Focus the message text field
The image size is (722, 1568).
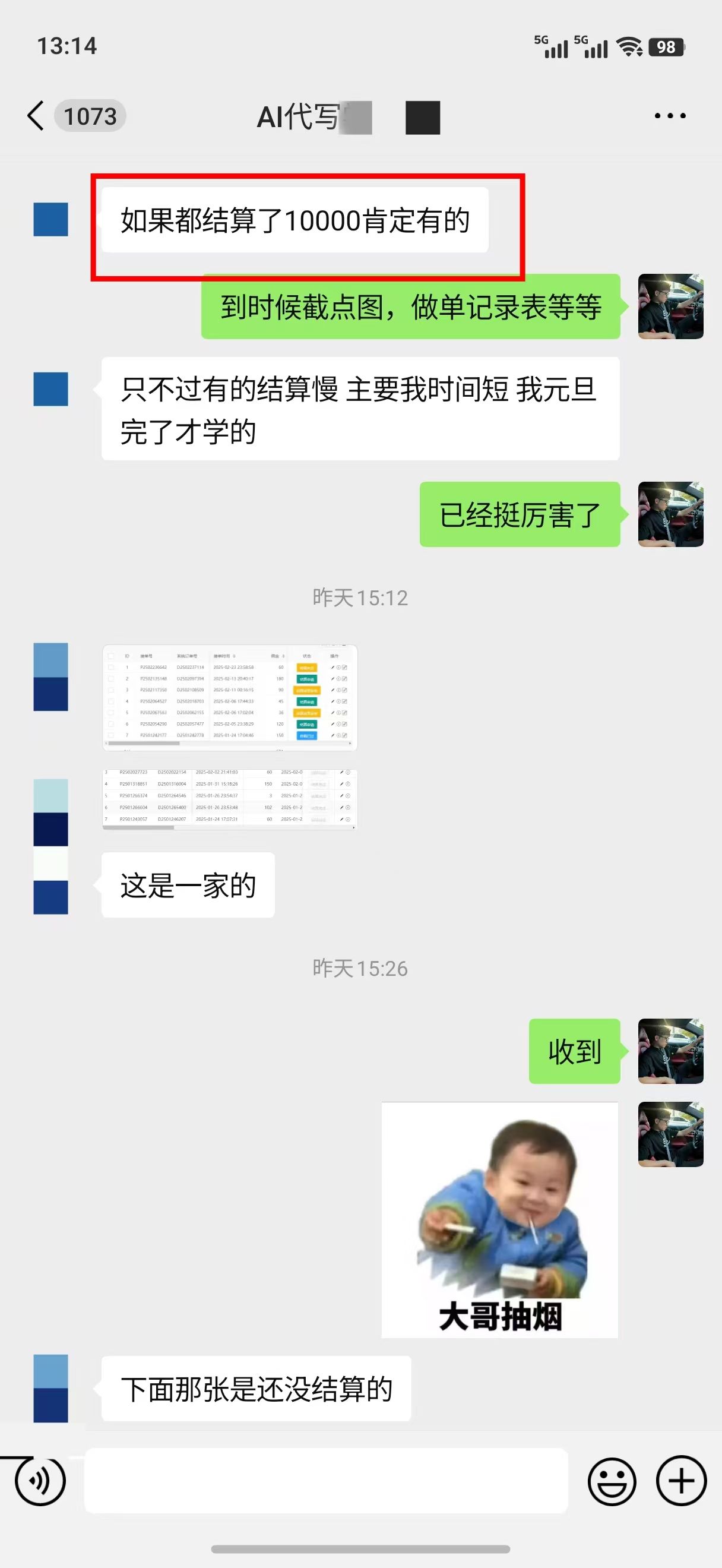pyautogui.click(x=326, y=1481)
